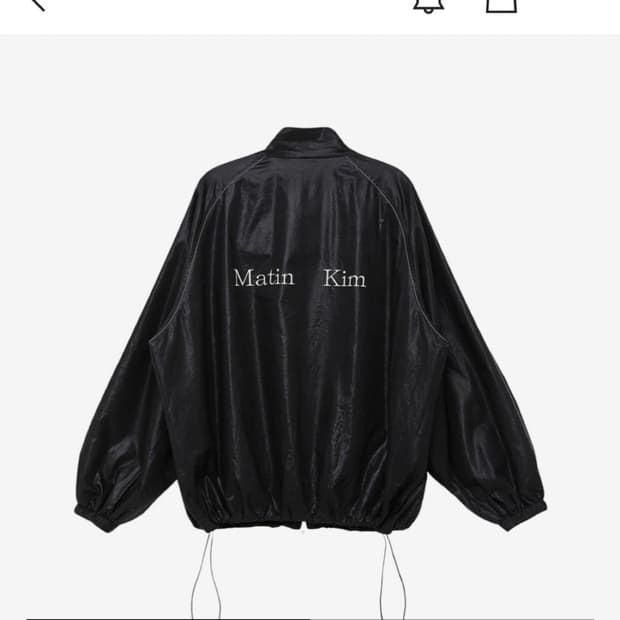The width and height of the screenshot is (620, 620).
Task: Open the notifications bell
Action: (x=427, y=4)
